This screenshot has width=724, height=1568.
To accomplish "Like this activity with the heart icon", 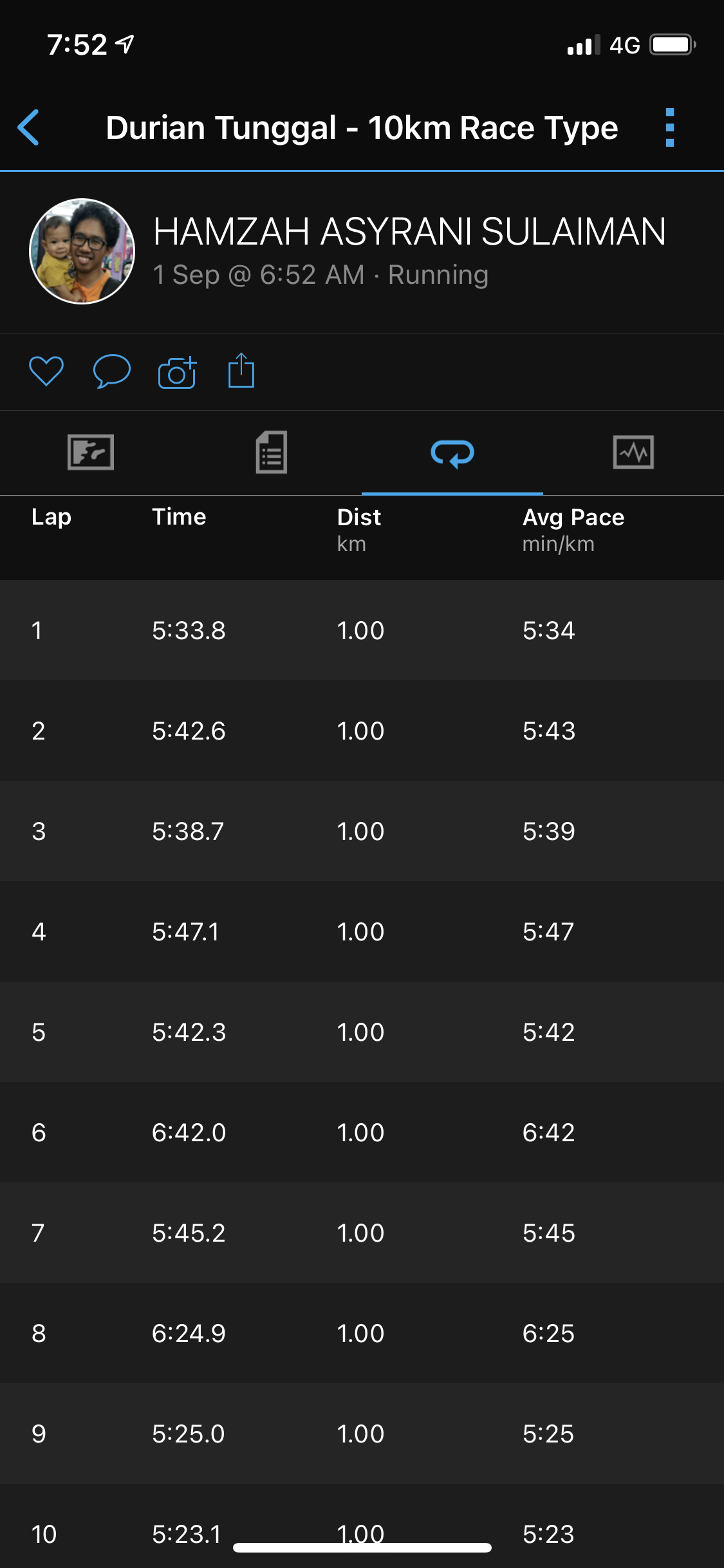I will tap(46, 371).
